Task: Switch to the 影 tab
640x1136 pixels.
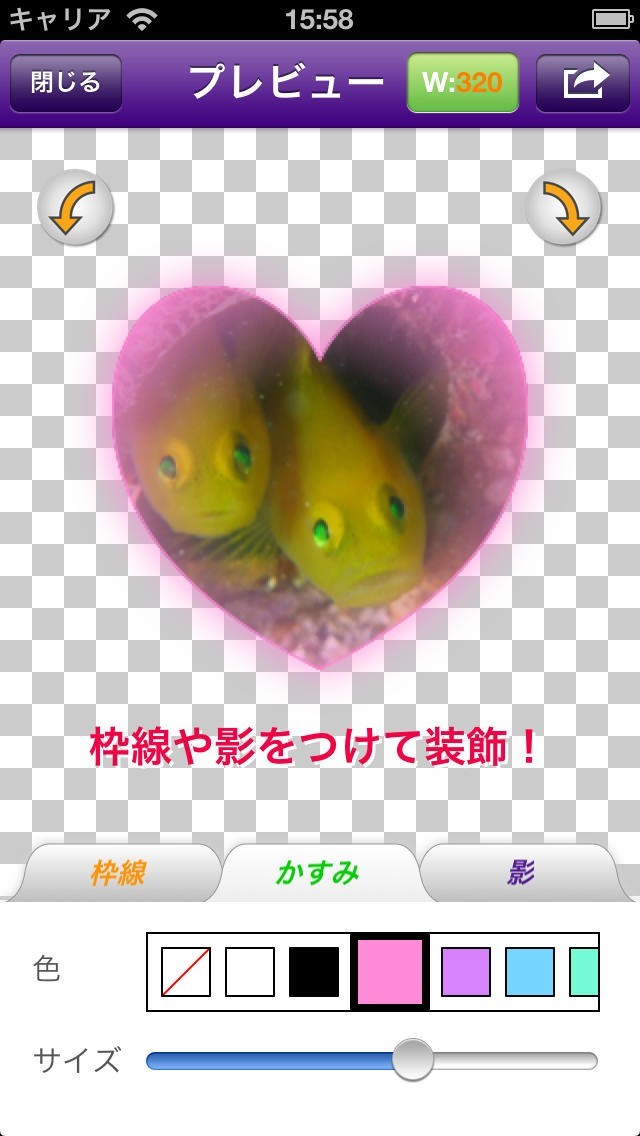Action: point(520,873)
